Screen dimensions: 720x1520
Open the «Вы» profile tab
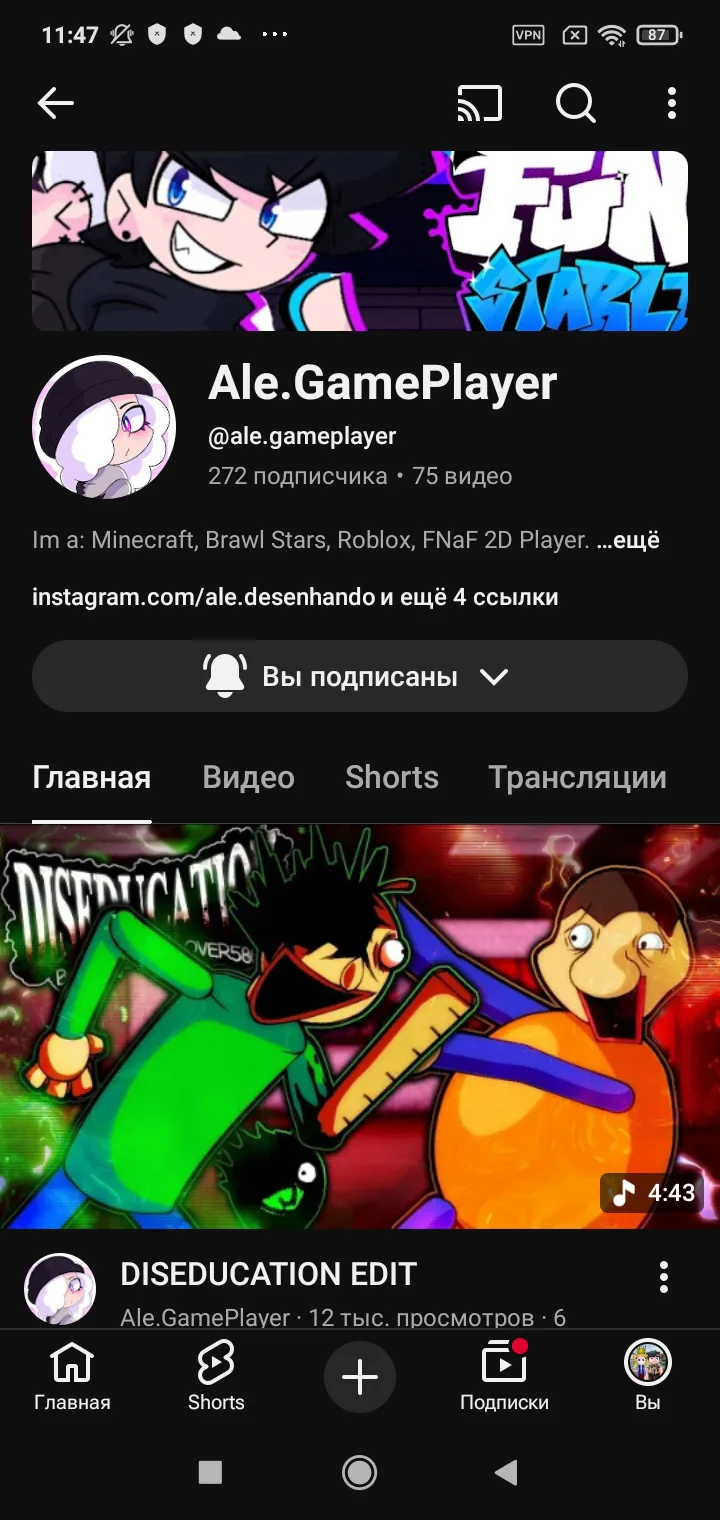coord(647,1377)
